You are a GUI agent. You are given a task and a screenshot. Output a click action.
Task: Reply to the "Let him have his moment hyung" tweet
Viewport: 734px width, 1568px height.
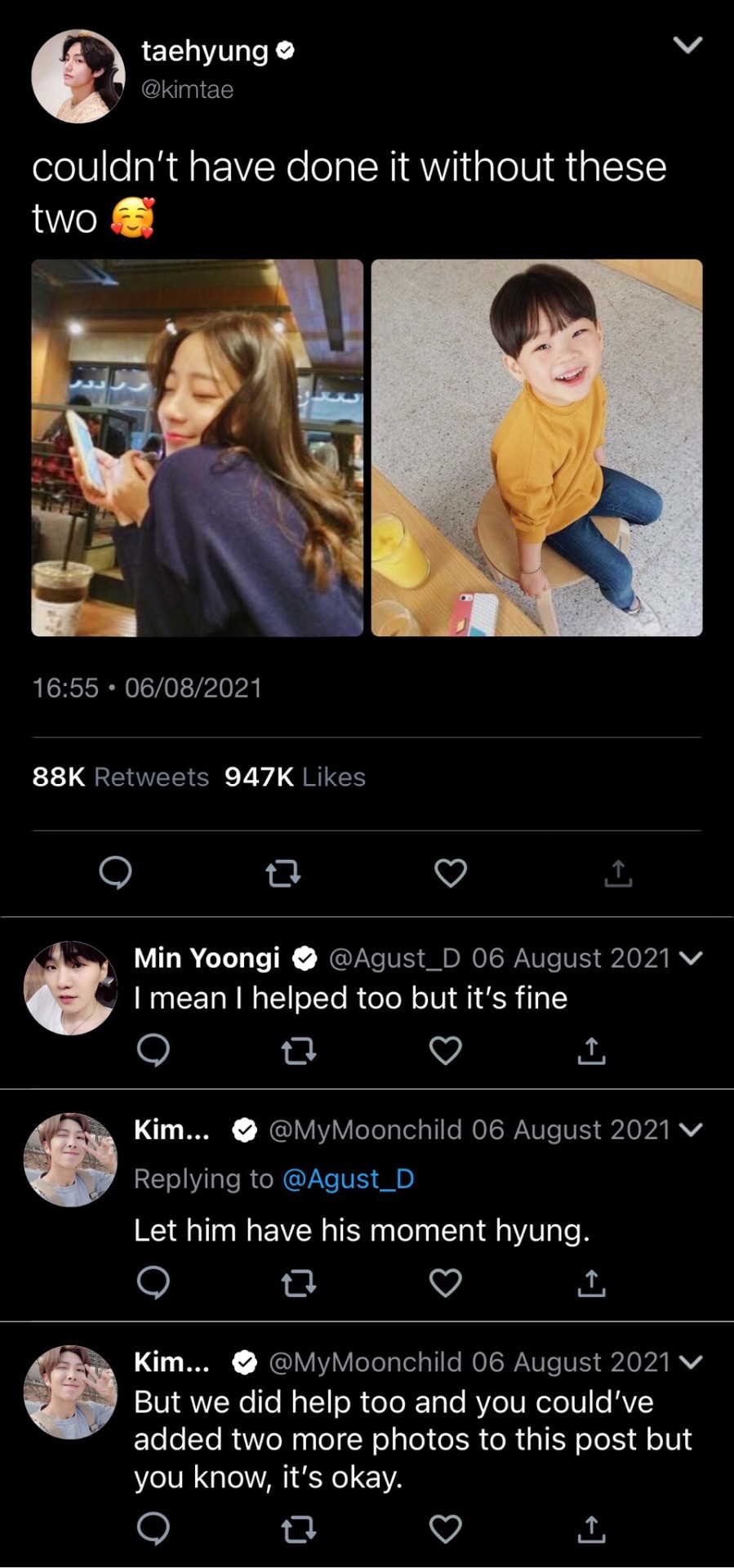153,1283
